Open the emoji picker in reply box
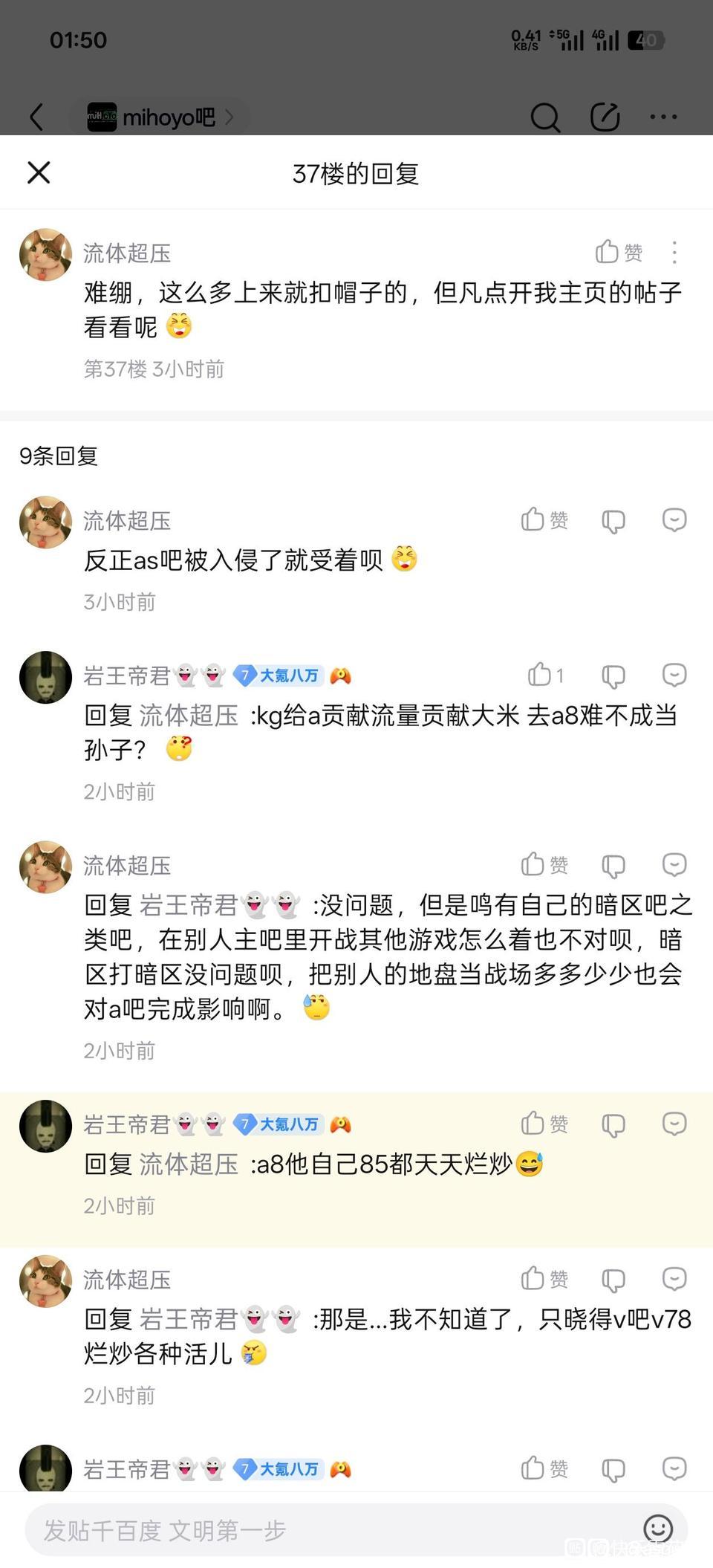 click(x=657, y=1529)
